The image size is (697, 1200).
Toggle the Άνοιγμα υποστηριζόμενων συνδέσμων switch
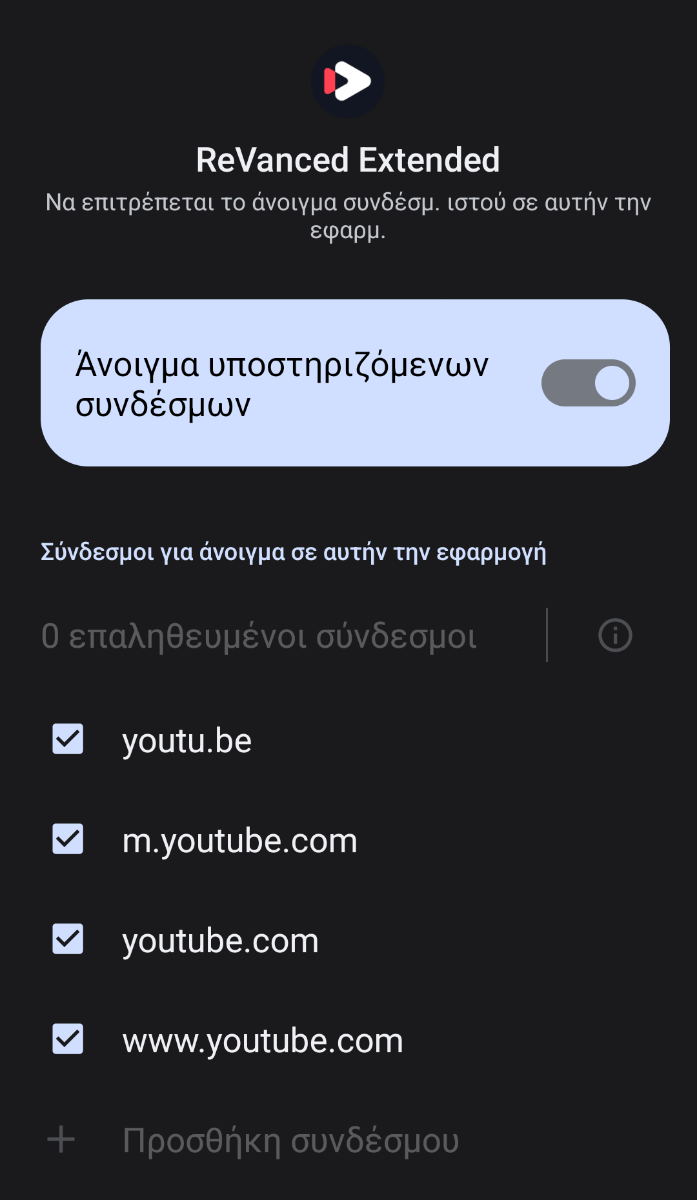pos(588,383)
